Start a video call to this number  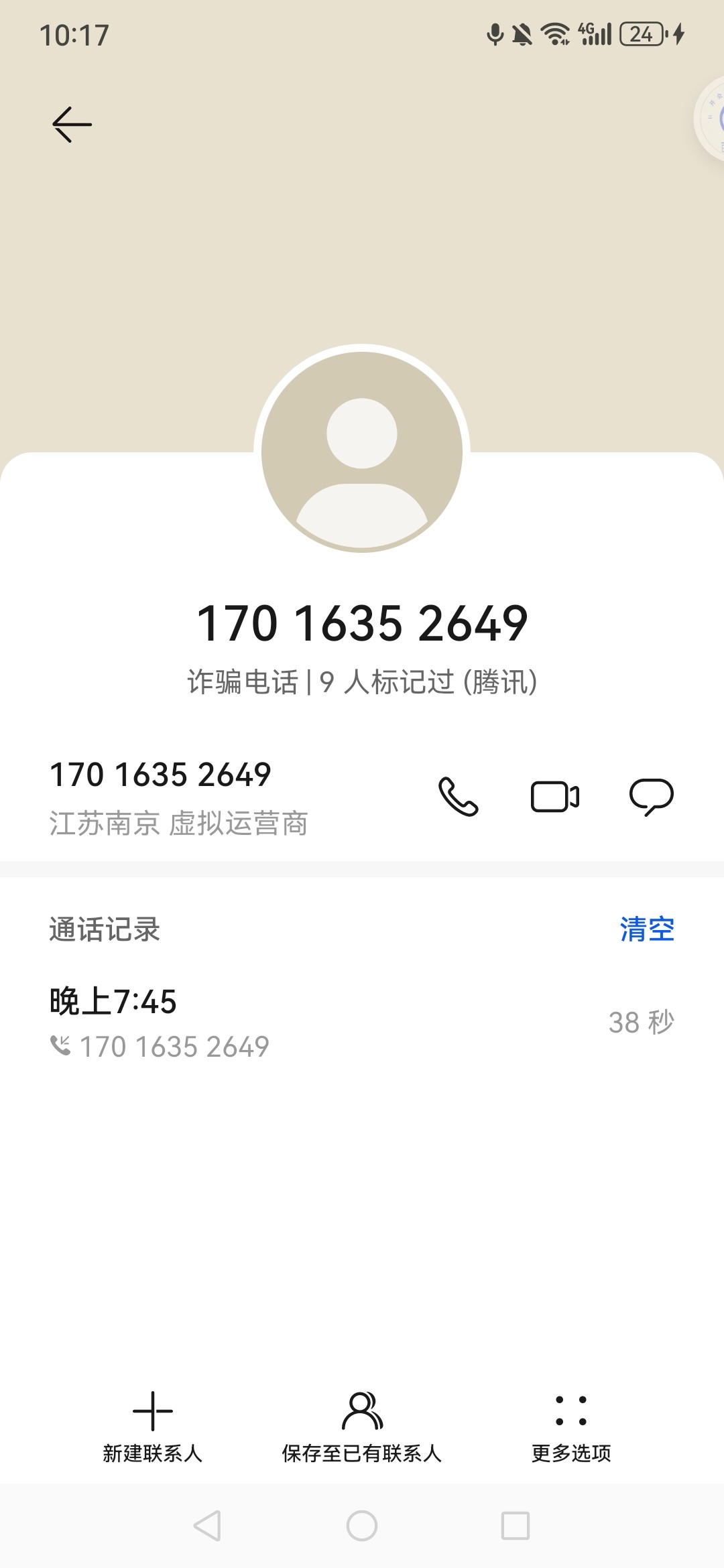click(555, 797)
